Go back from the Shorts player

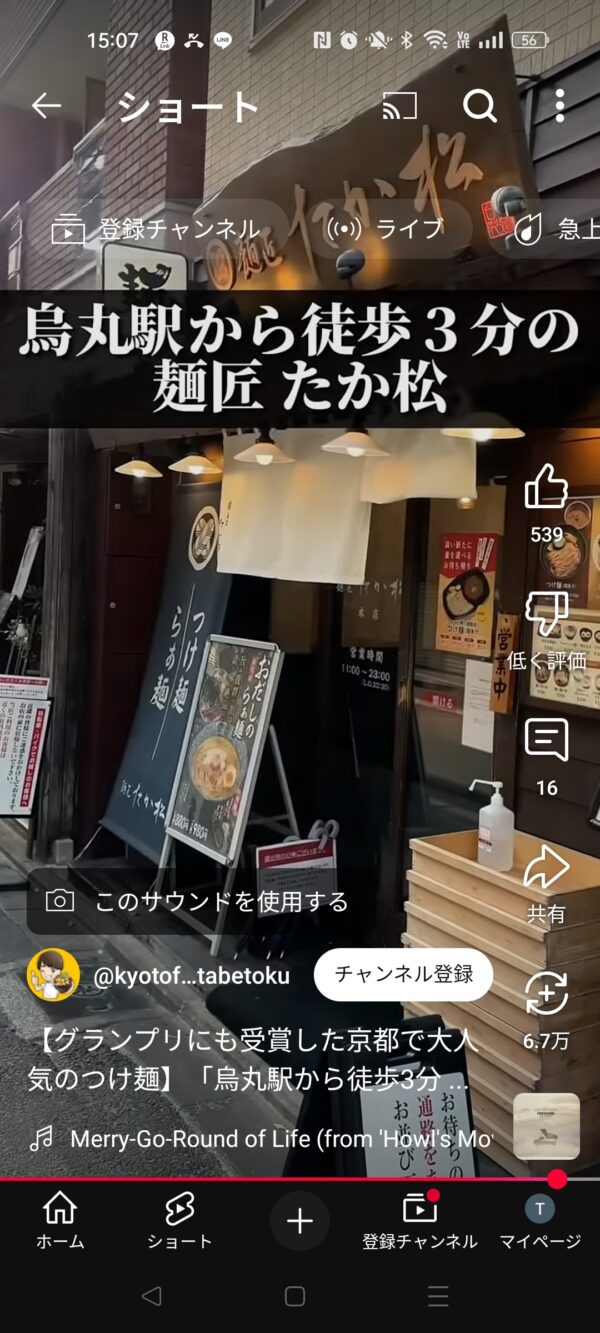pos(46,106)
